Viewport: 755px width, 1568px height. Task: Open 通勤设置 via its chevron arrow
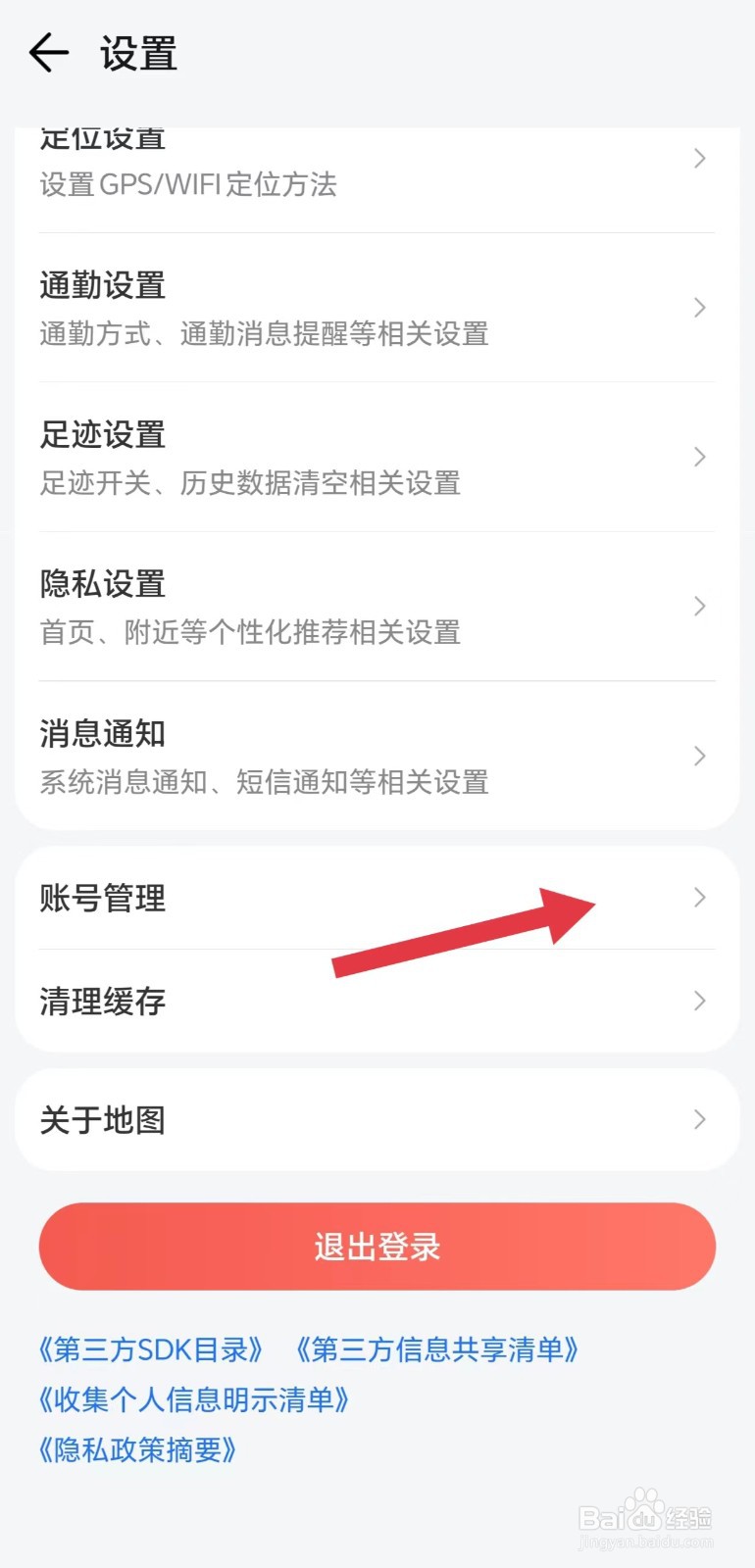(698, 308)
